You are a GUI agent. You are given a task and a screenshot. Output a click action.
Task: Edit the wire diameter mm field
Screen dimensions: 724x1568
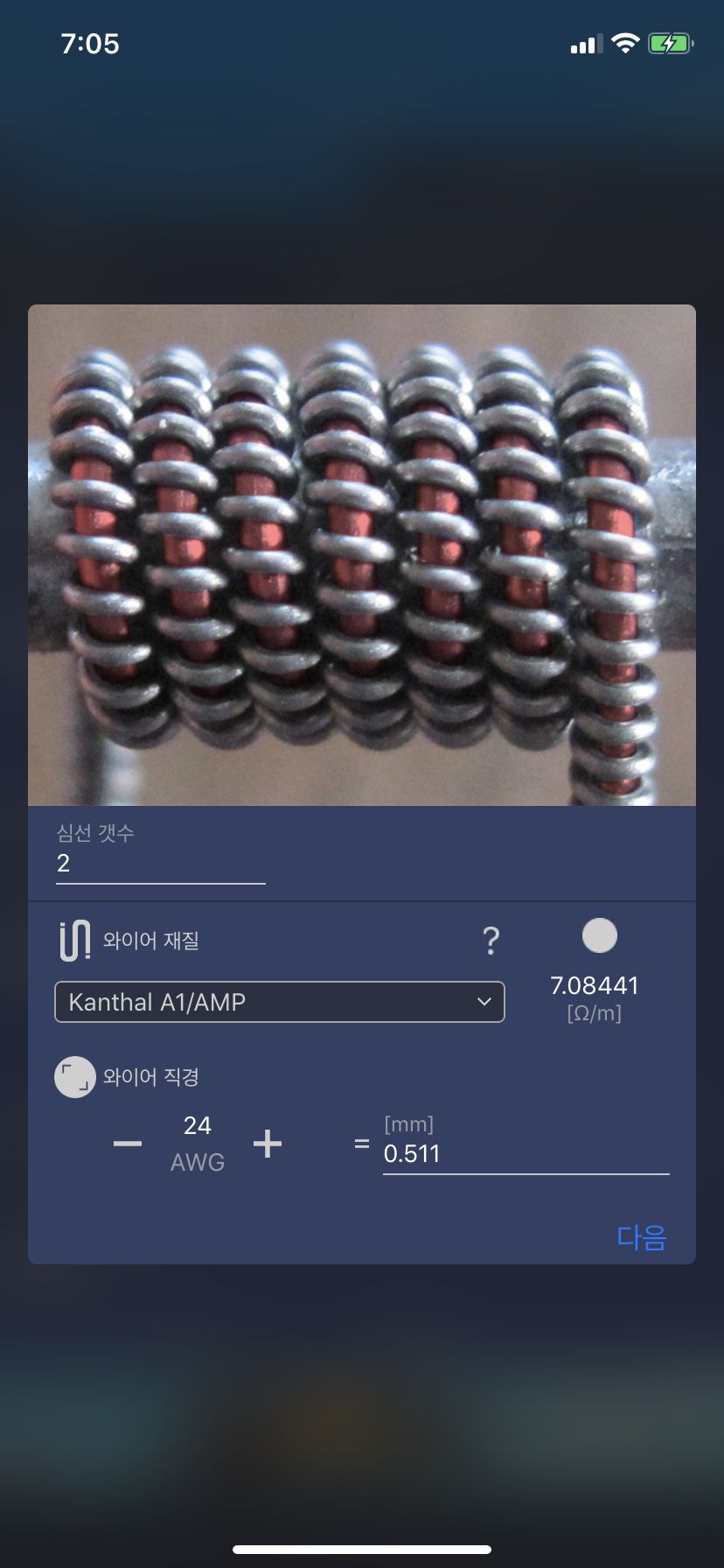coord(525,1154)
